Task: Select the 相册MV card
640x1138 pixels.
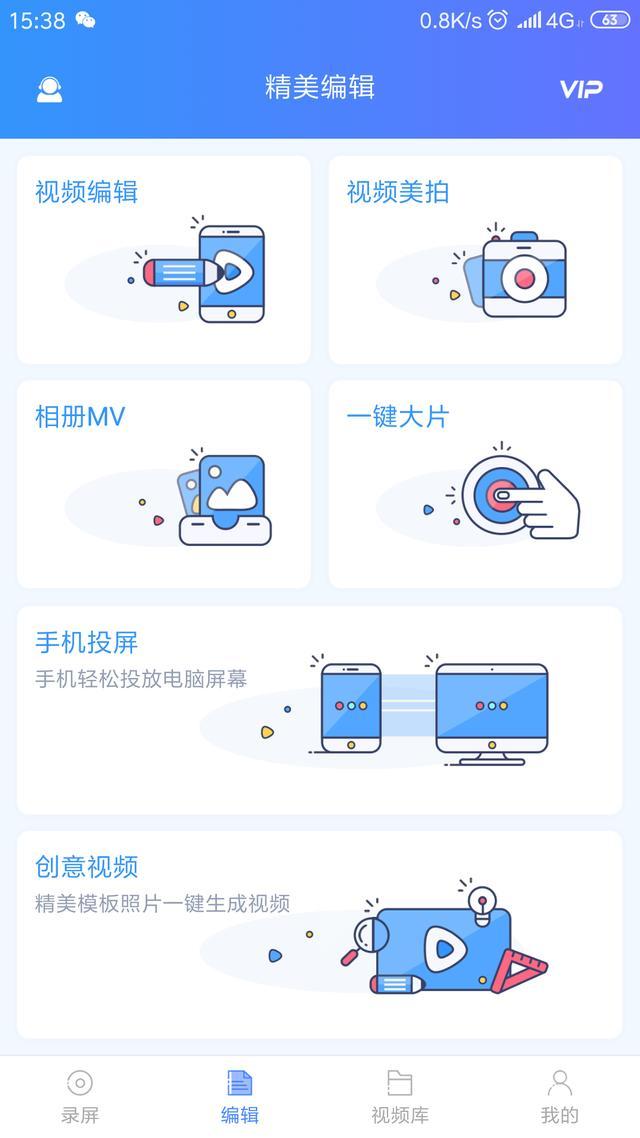Action: [164, 484]
